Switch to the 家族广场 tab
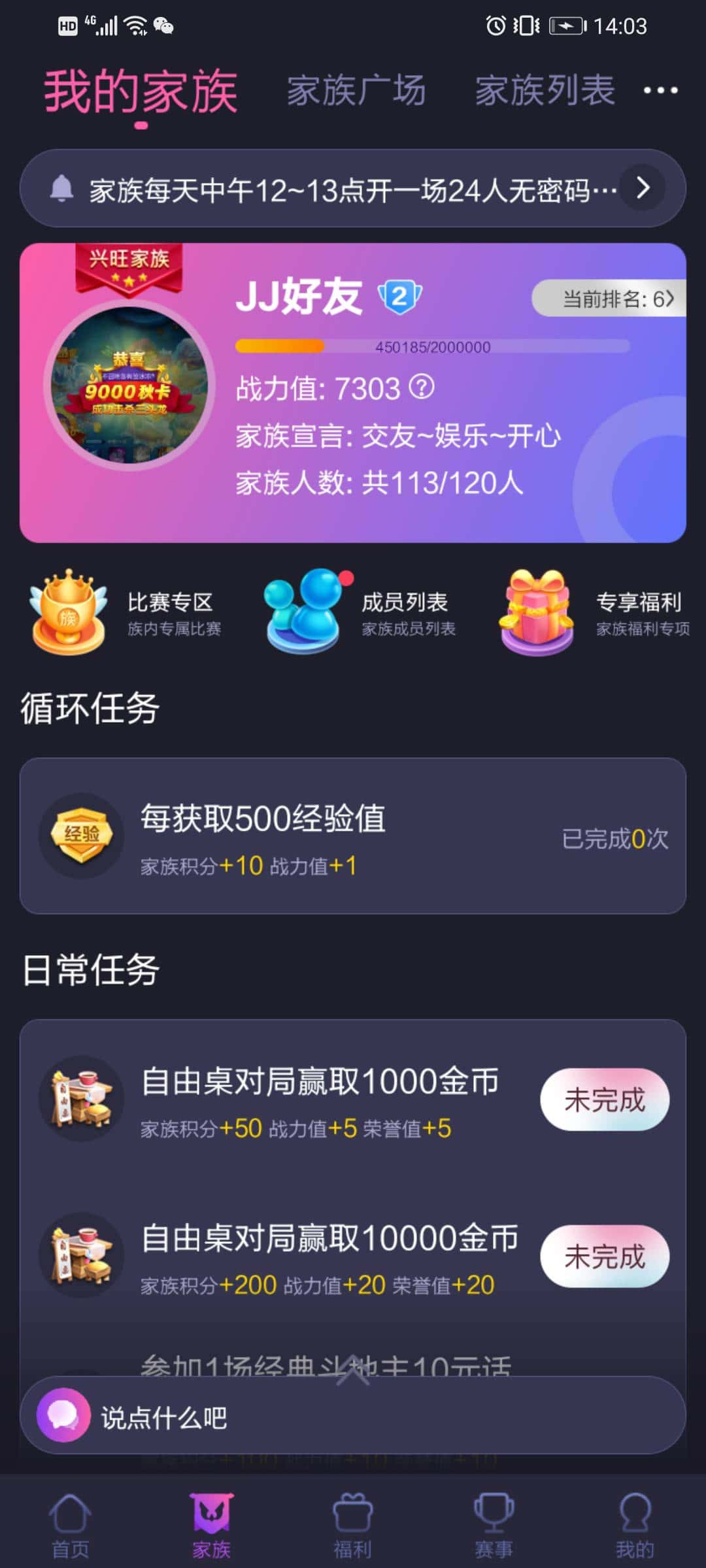This screenshot has height=1568, width=706. [356, 91]
